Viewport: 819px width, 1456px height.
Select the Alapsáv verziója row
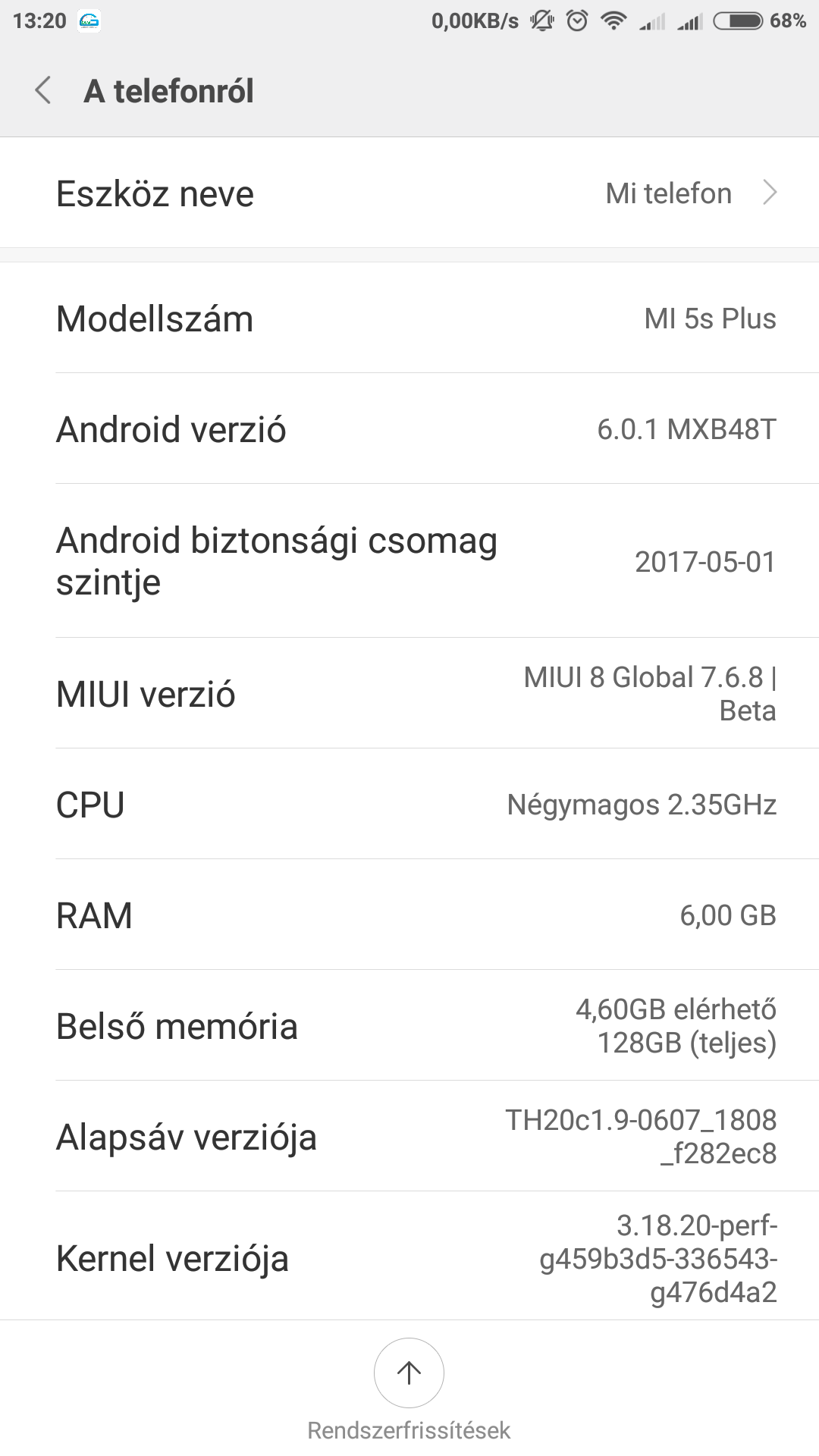point(409,1137)
